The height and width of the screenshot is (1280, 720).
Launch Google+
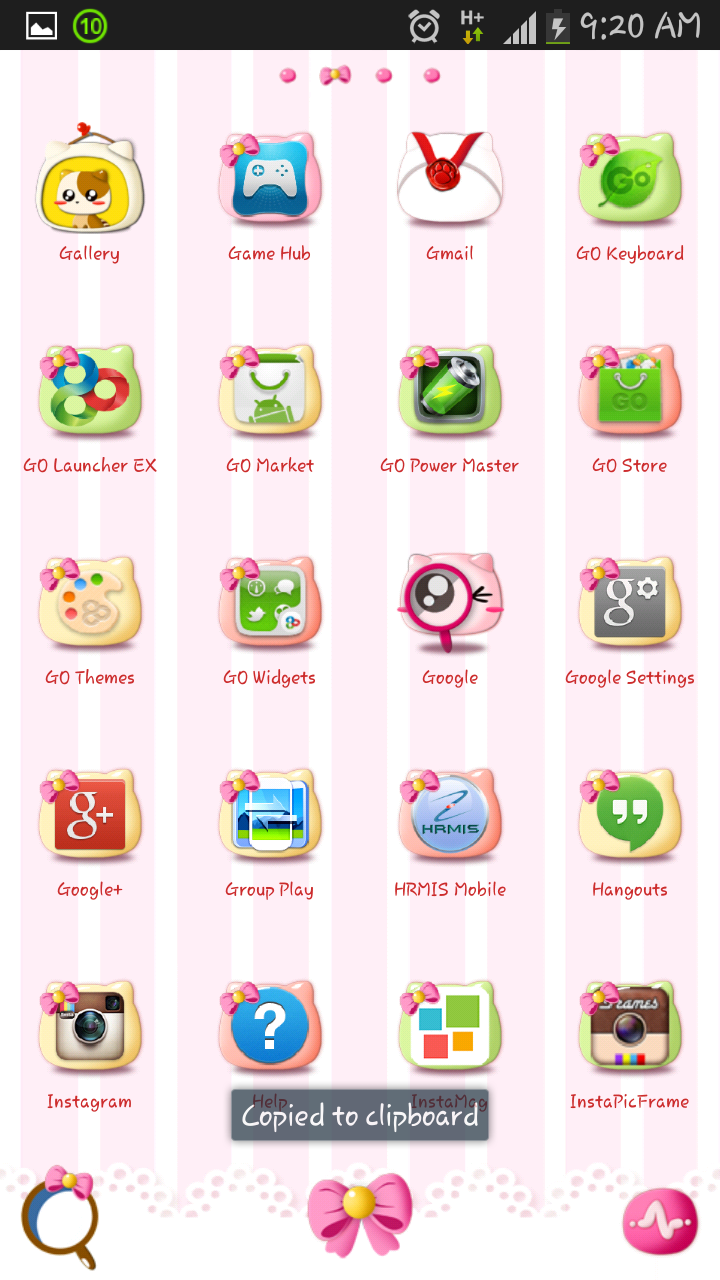90,817
